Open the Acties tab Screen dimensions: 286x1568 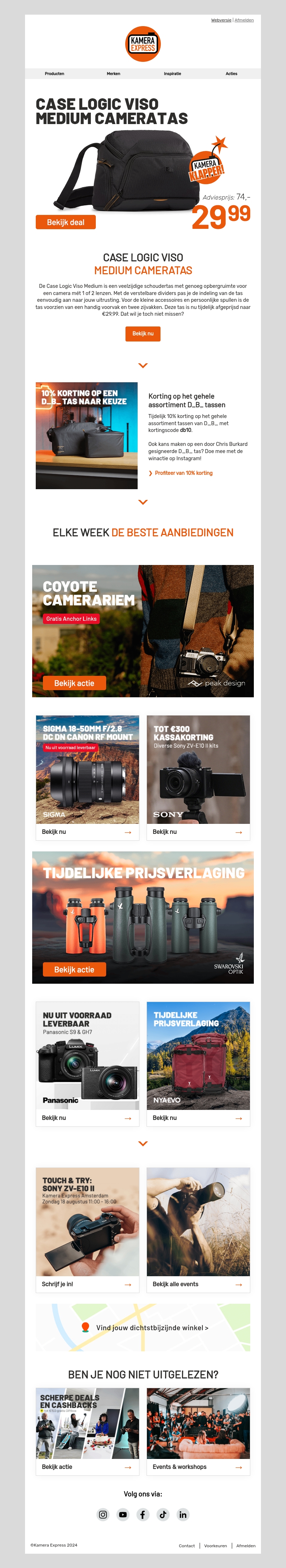tap(231, 74)
